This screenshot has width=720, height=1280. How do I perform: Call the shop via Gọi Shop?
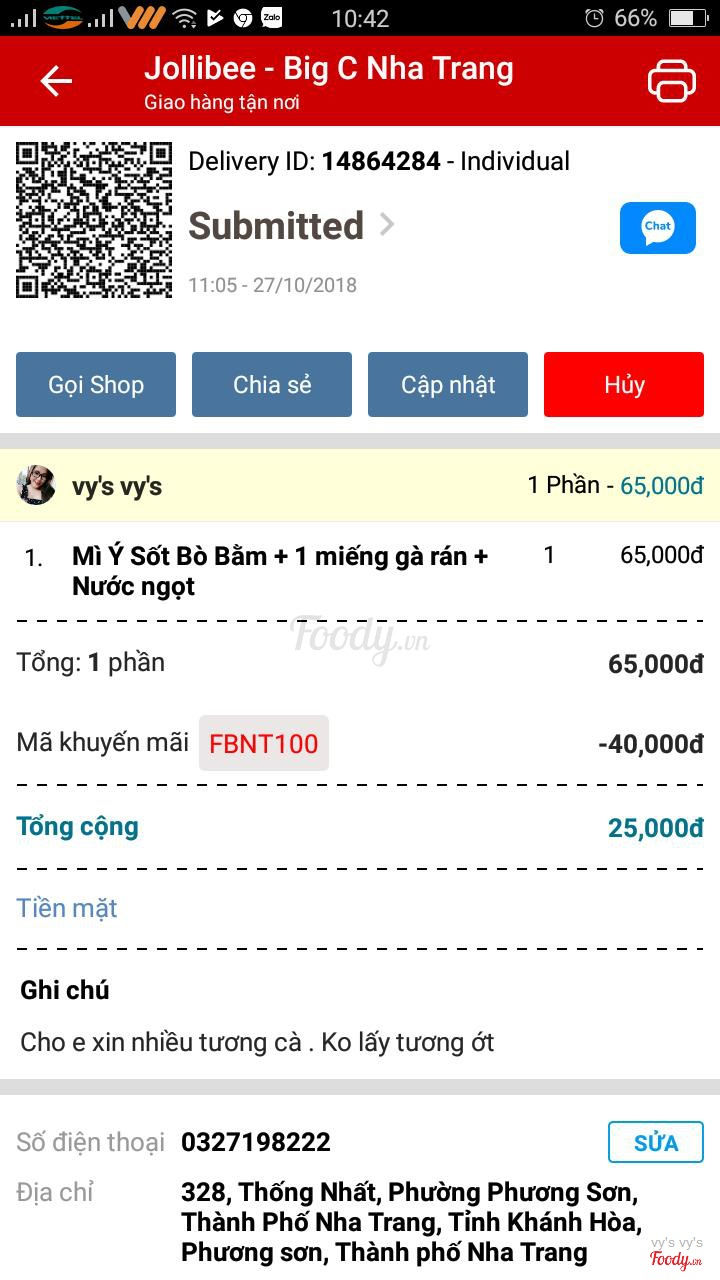click(x=96, y=385)
